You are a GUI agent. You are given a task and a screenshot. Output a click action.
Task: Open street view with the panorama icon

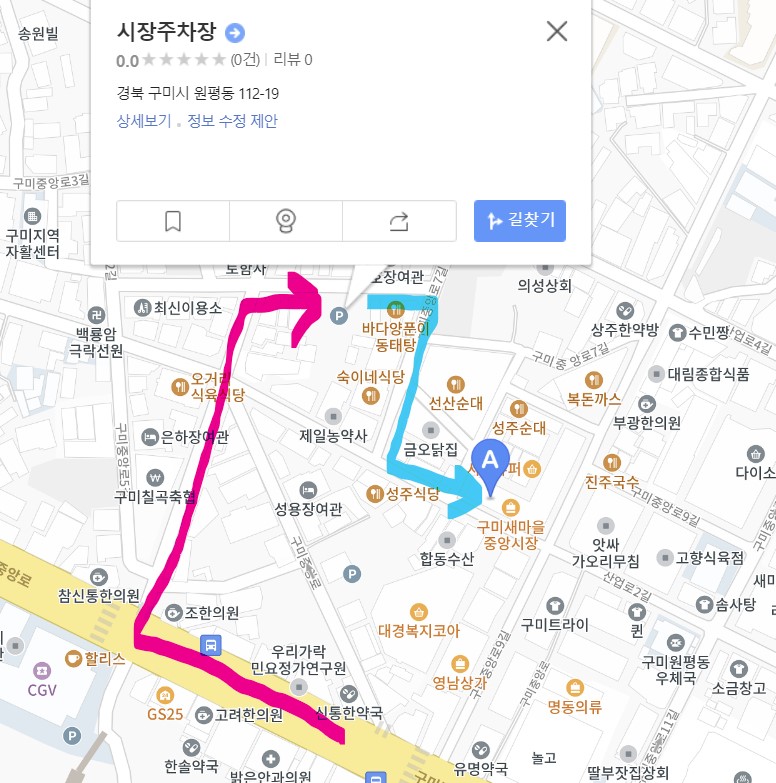click(285, 221)
